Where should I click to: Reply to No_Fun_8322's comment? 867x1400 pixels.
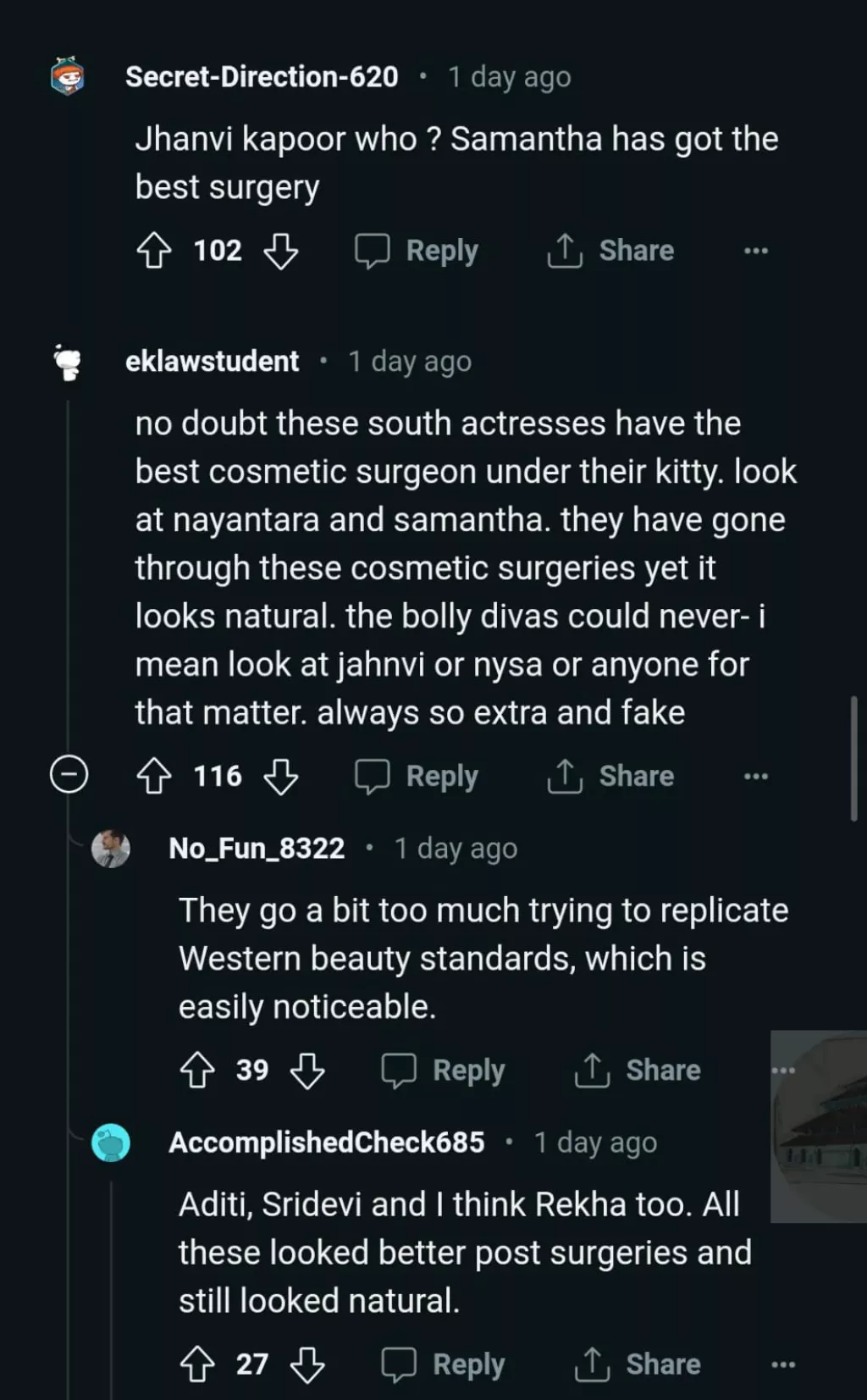444,1071
